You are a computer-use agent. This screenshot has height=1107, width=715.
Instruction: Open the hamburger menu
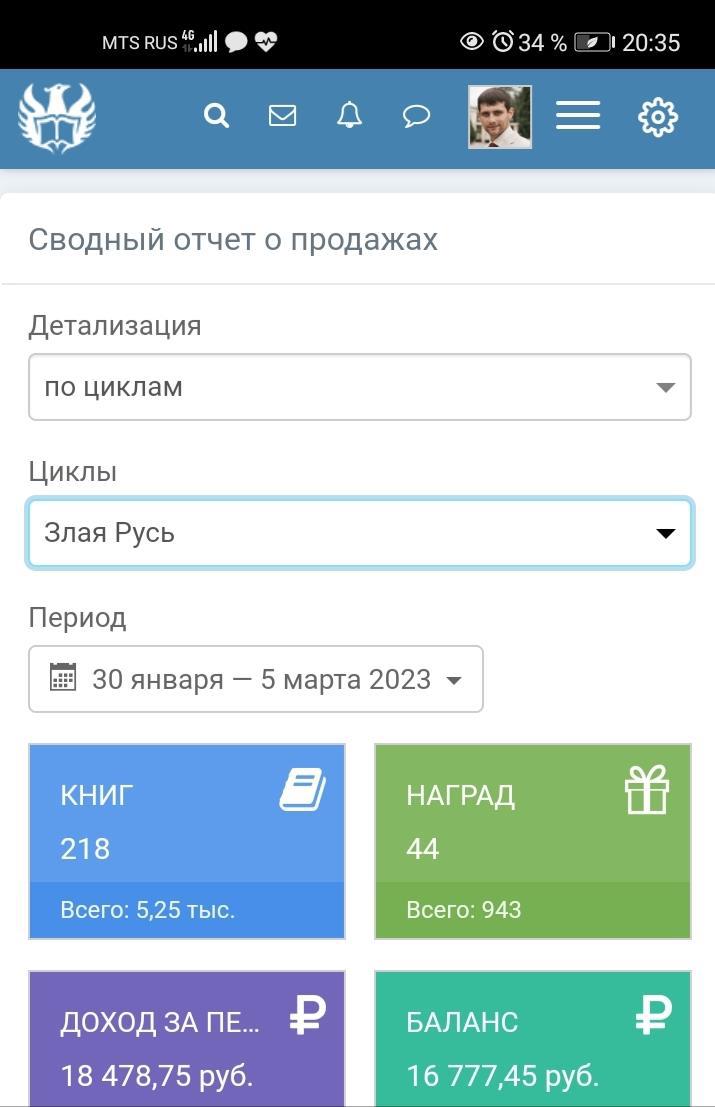(578, 116)
